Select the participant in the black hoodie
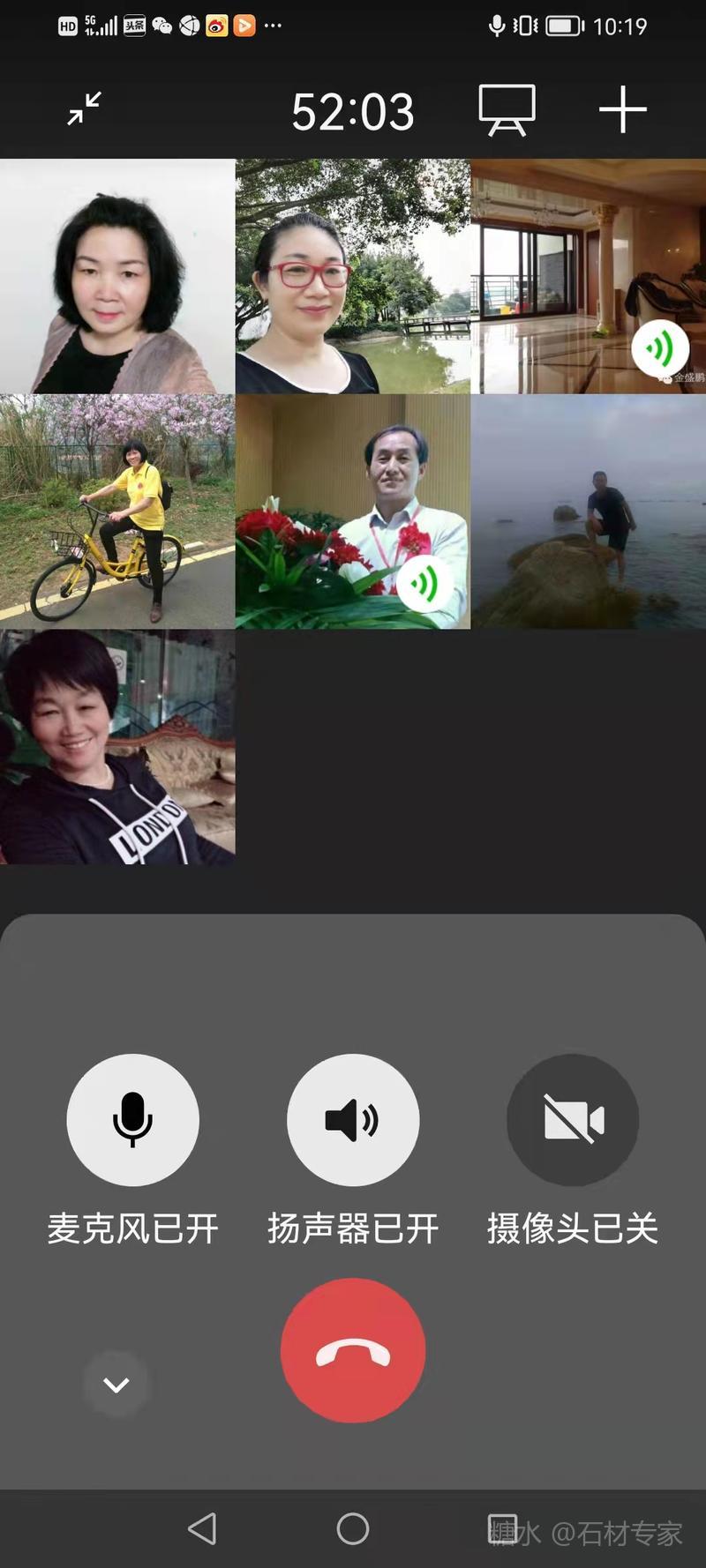The height and width of the screenshot is (1568, 706). 117,747
